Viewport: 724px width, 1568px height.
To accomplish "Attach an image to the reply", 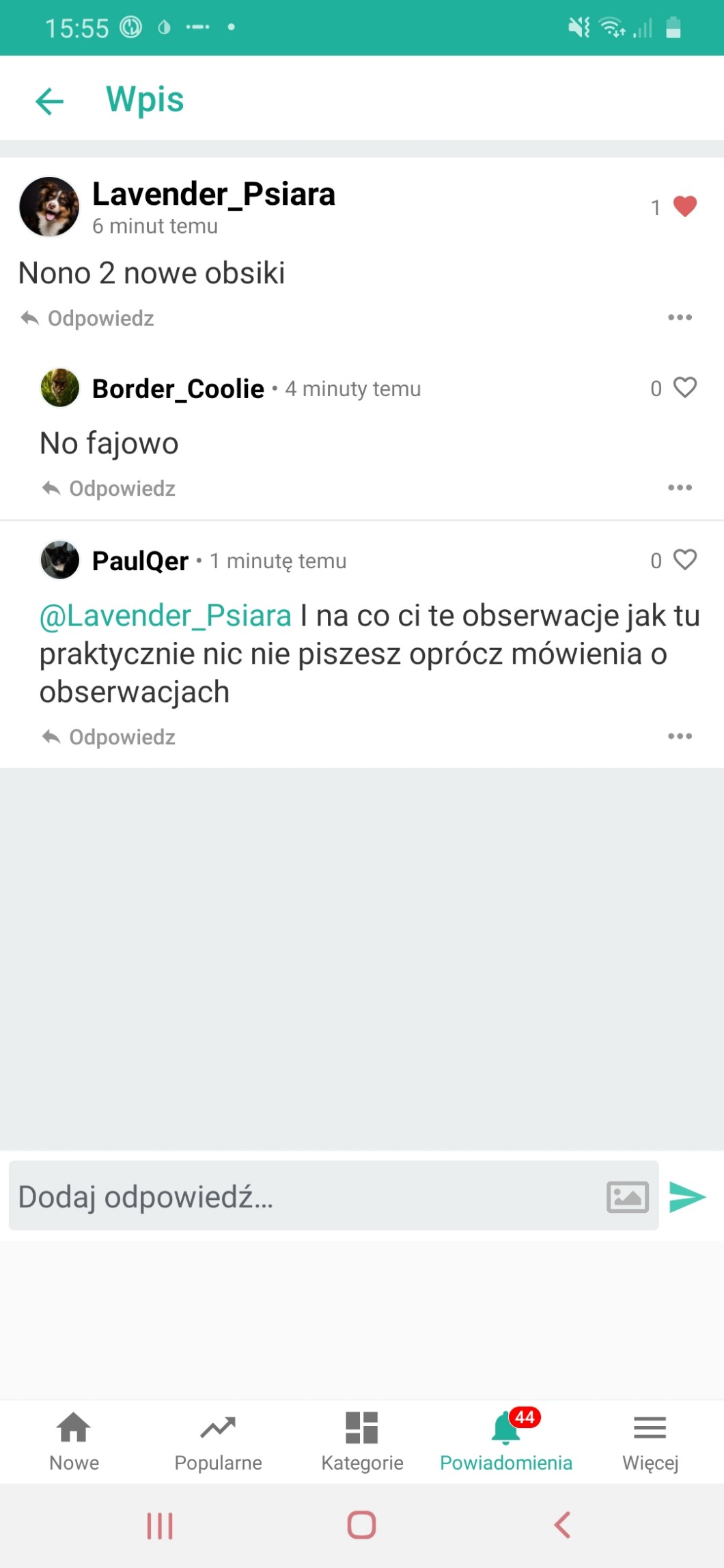I will click(x=627, y=1197).
